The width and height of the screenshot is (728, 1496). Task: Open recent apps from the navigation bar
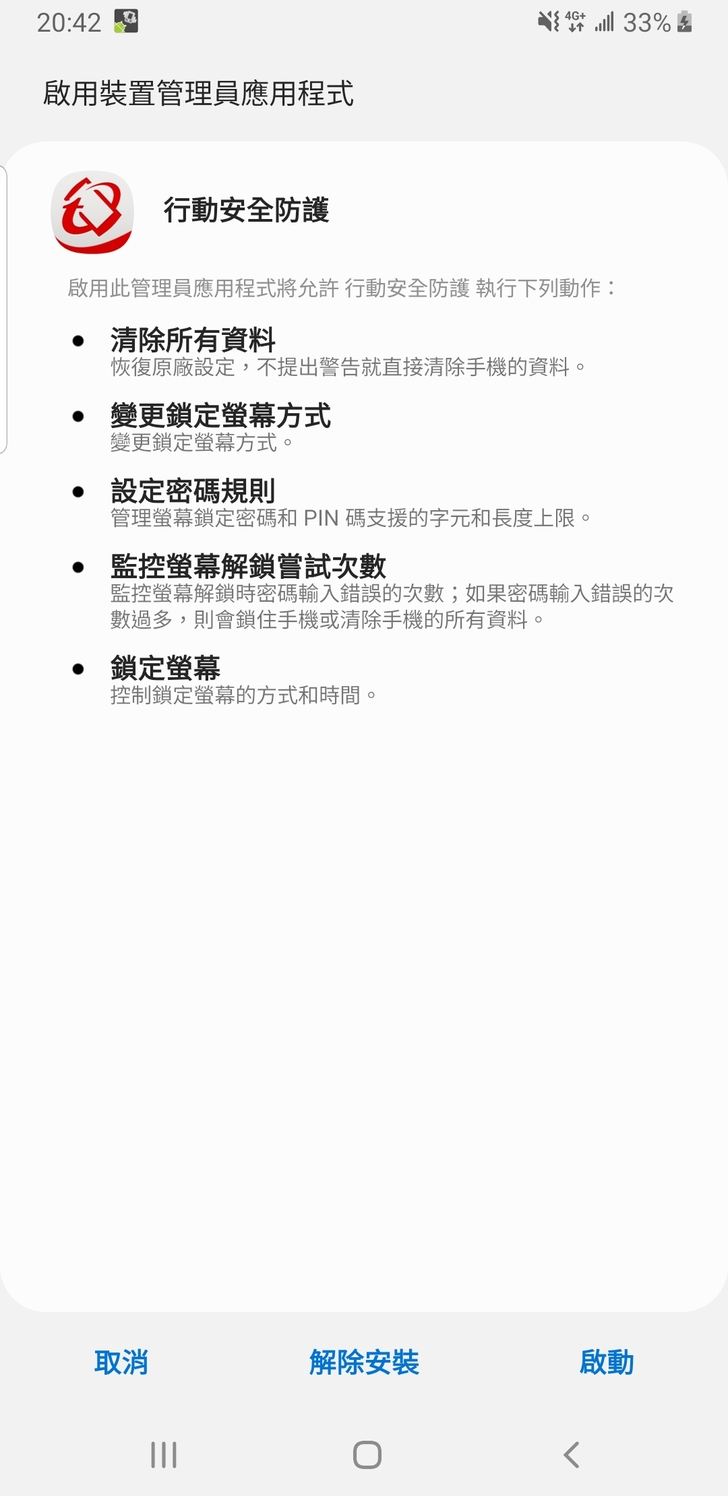pos(163,1454)
